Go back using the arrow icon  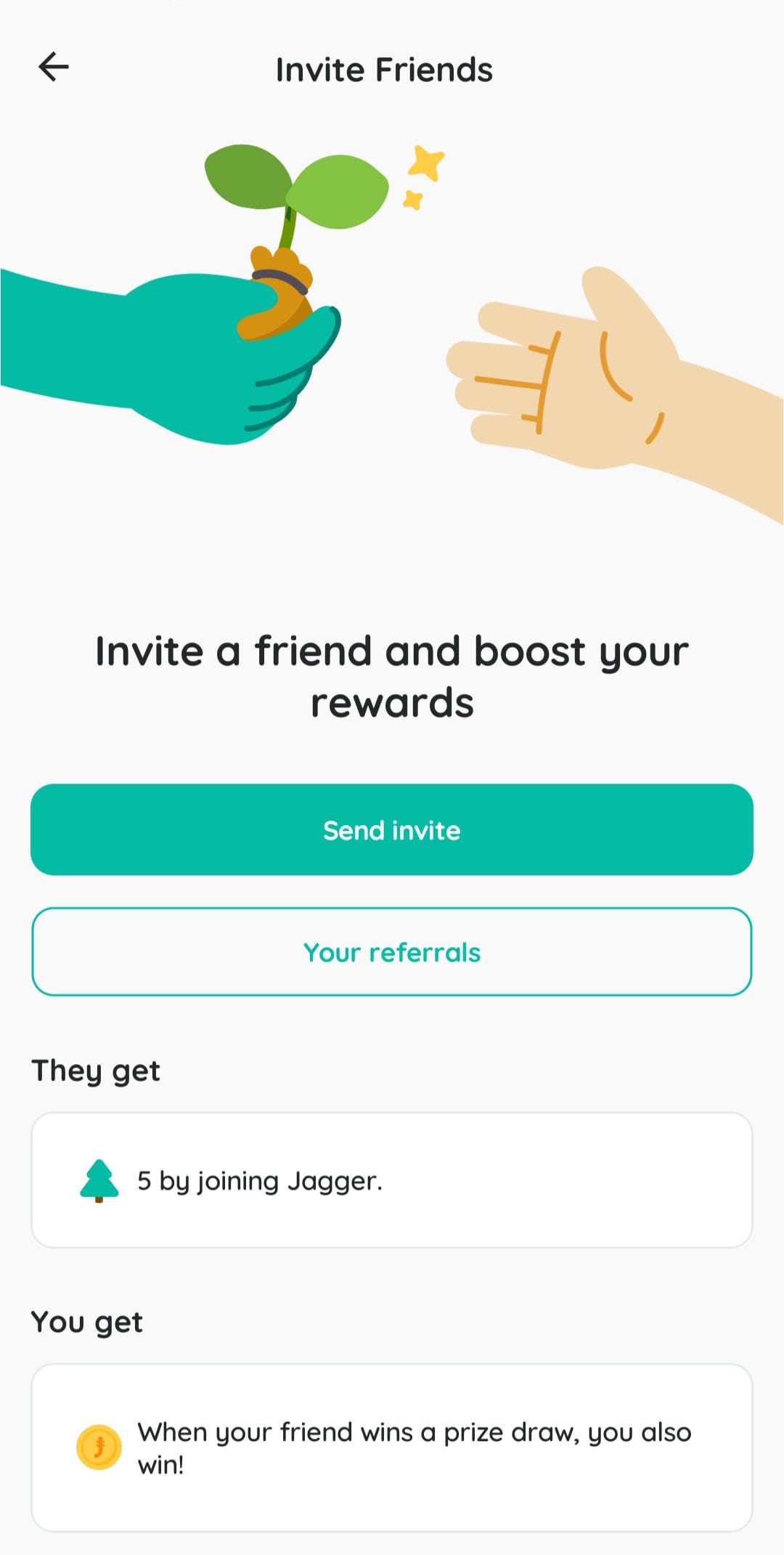coord(53,67)
